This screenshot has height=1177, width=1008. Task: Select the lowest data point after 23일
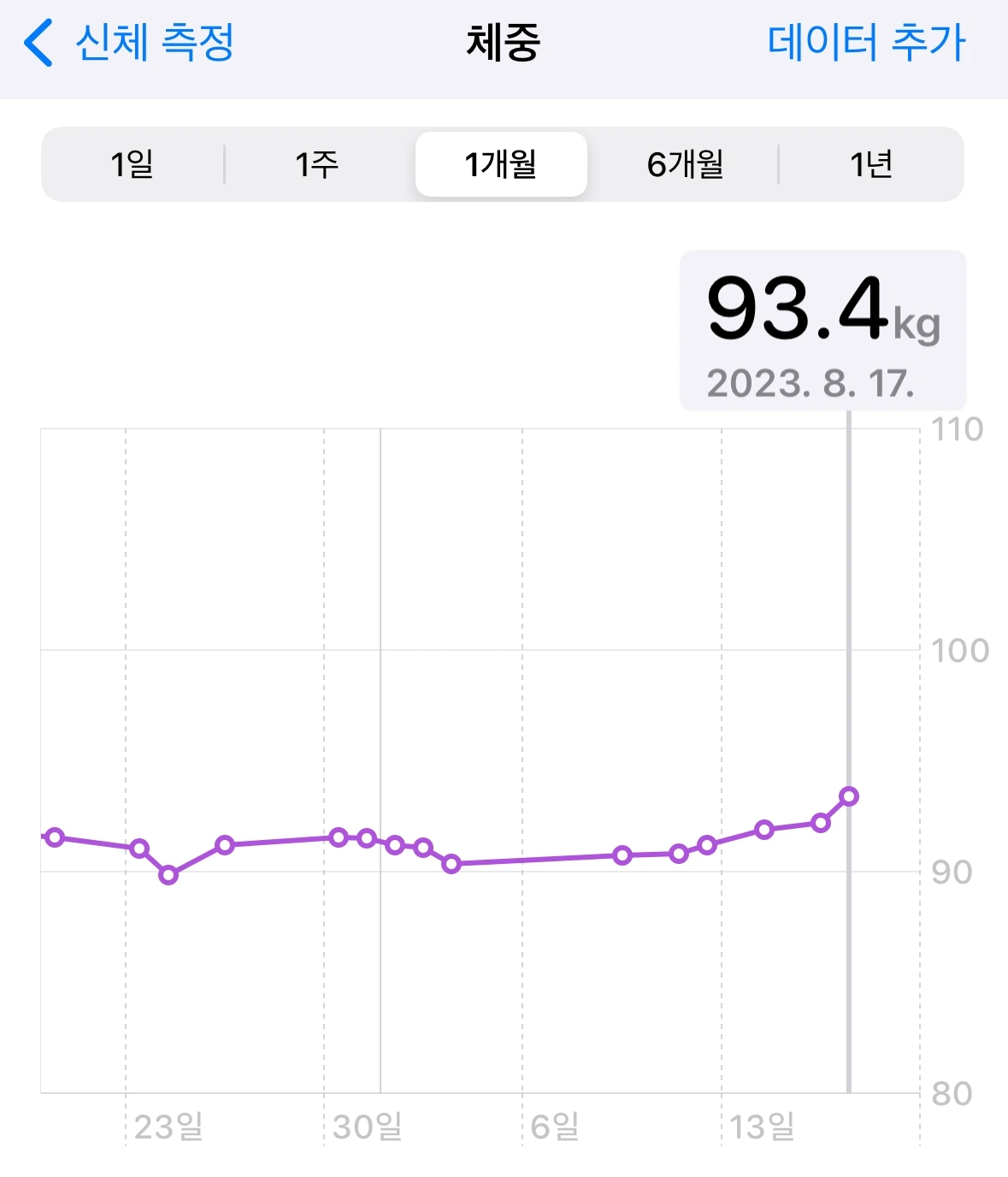[168, 874]
